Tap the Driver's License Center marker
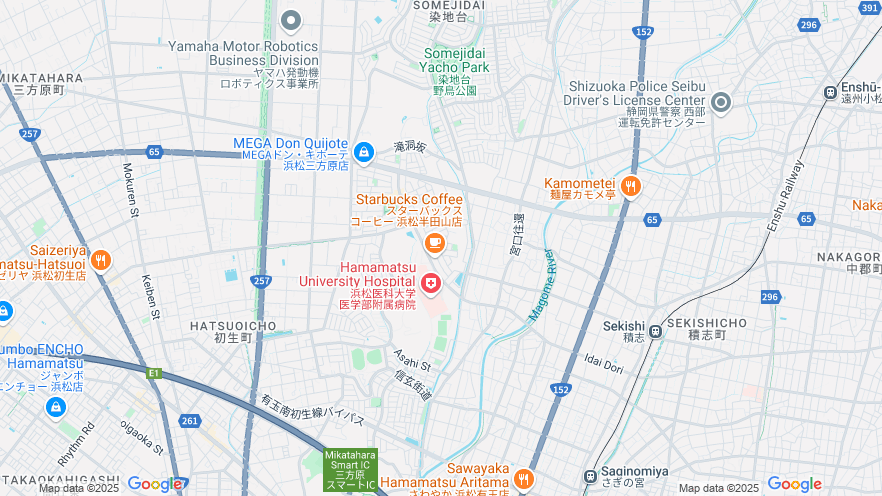The height and width of the screenshot is (496, 882). [x=721, y=101]
